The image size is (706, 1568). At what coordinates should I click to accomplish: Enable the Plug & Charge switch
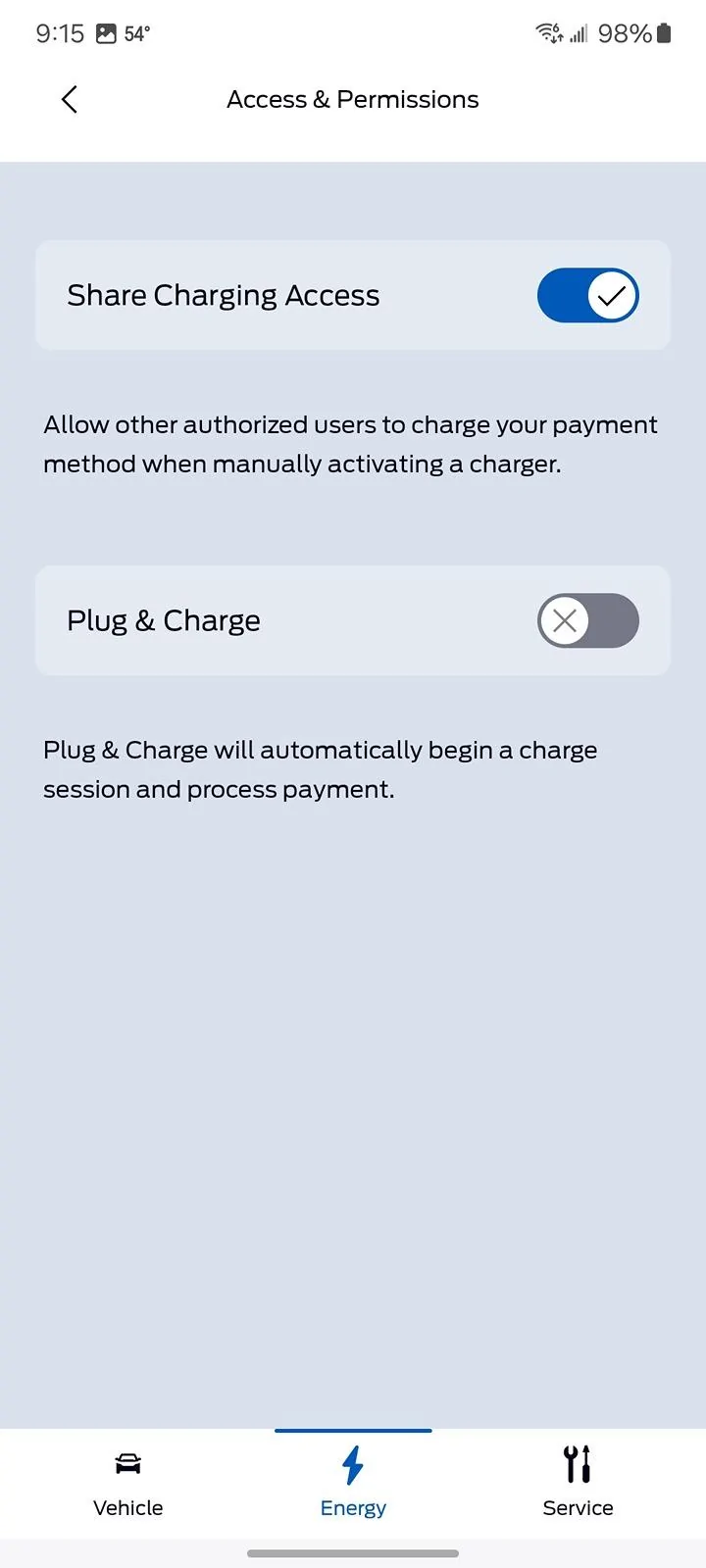click(587, 620)
